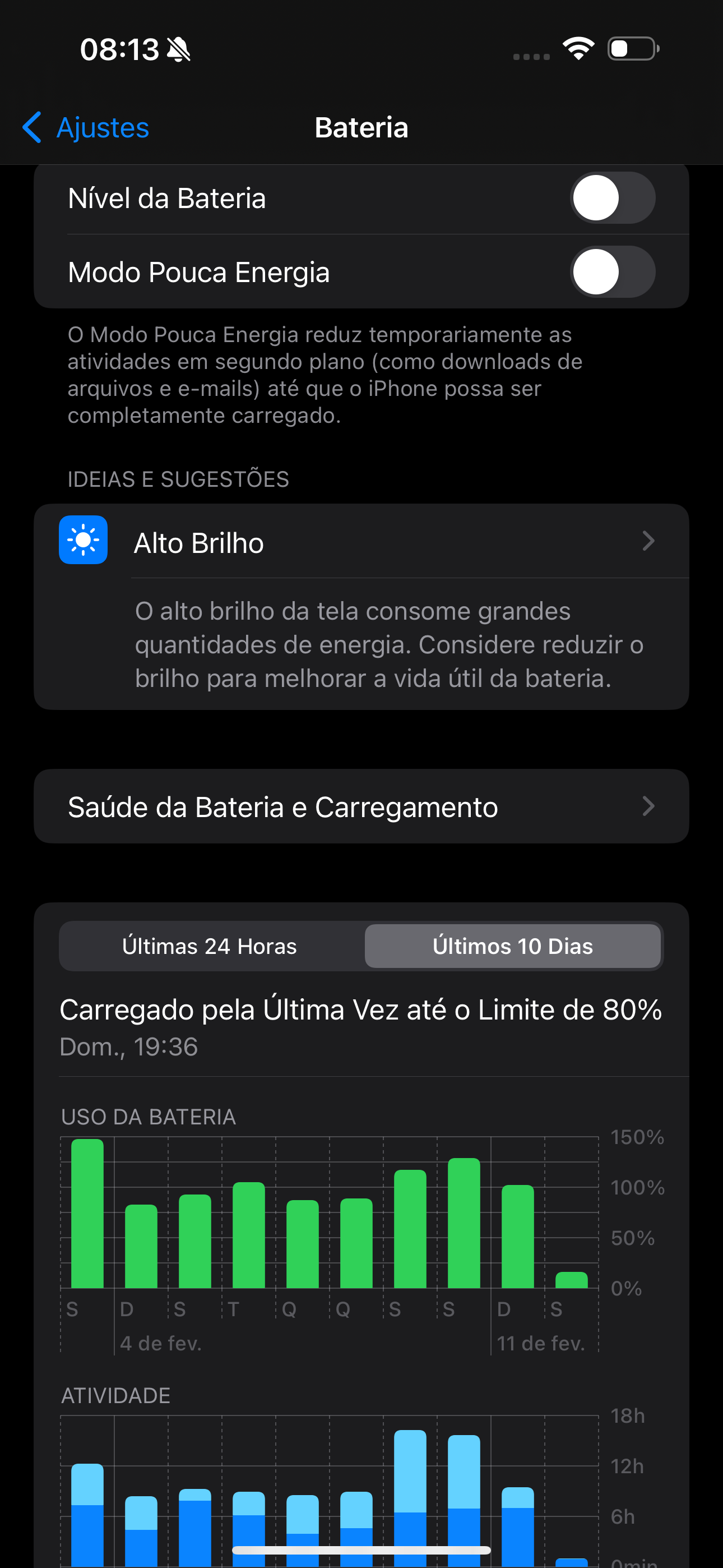Switch to Últimas 24 Horas

[x=210, y=946]
